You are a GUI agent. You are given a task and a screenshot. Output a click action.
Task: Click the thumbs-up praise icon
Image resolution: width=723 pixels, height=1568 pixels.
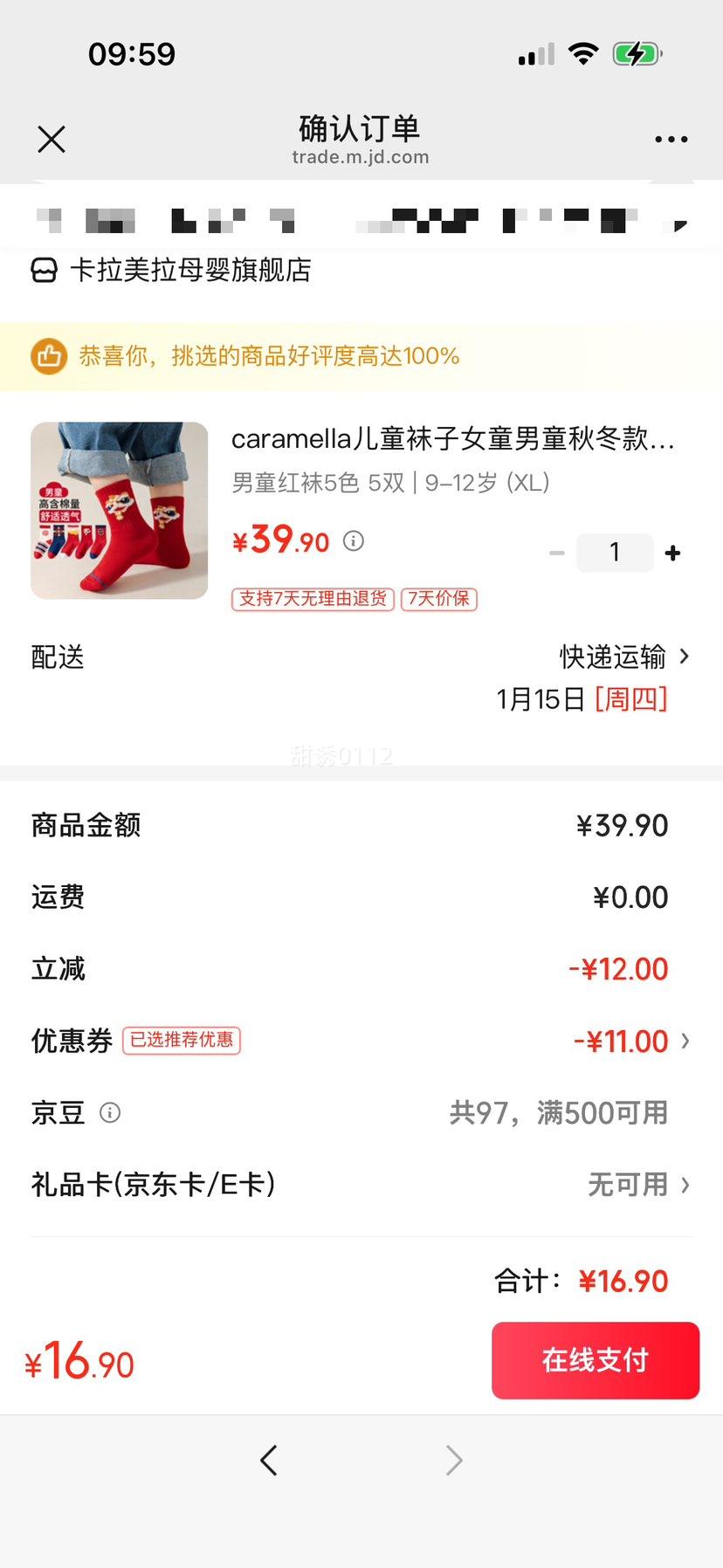(x=48, y=356)
